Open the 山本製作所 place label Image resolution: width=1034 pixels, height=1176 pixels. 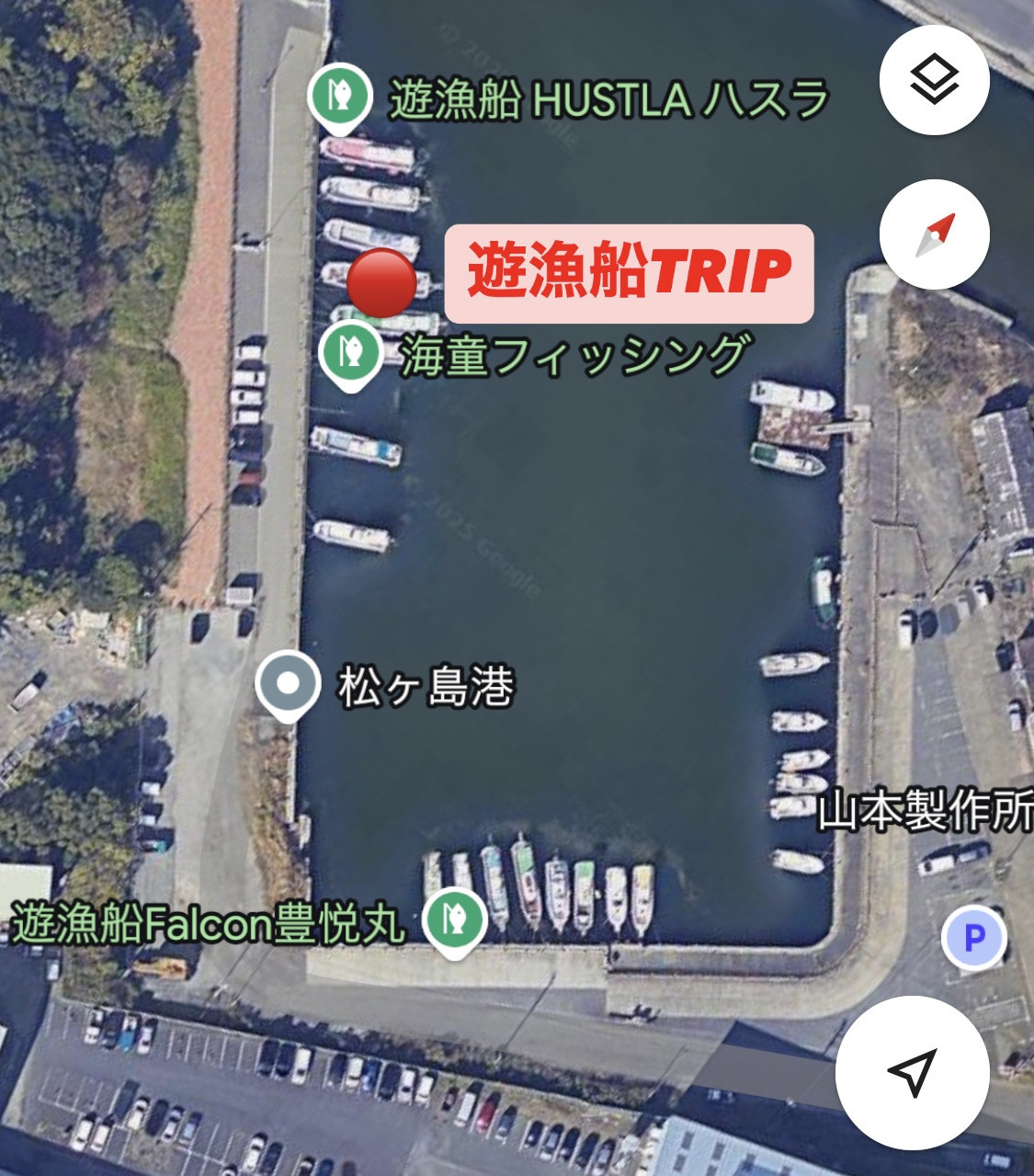click(x=924, y=812)
